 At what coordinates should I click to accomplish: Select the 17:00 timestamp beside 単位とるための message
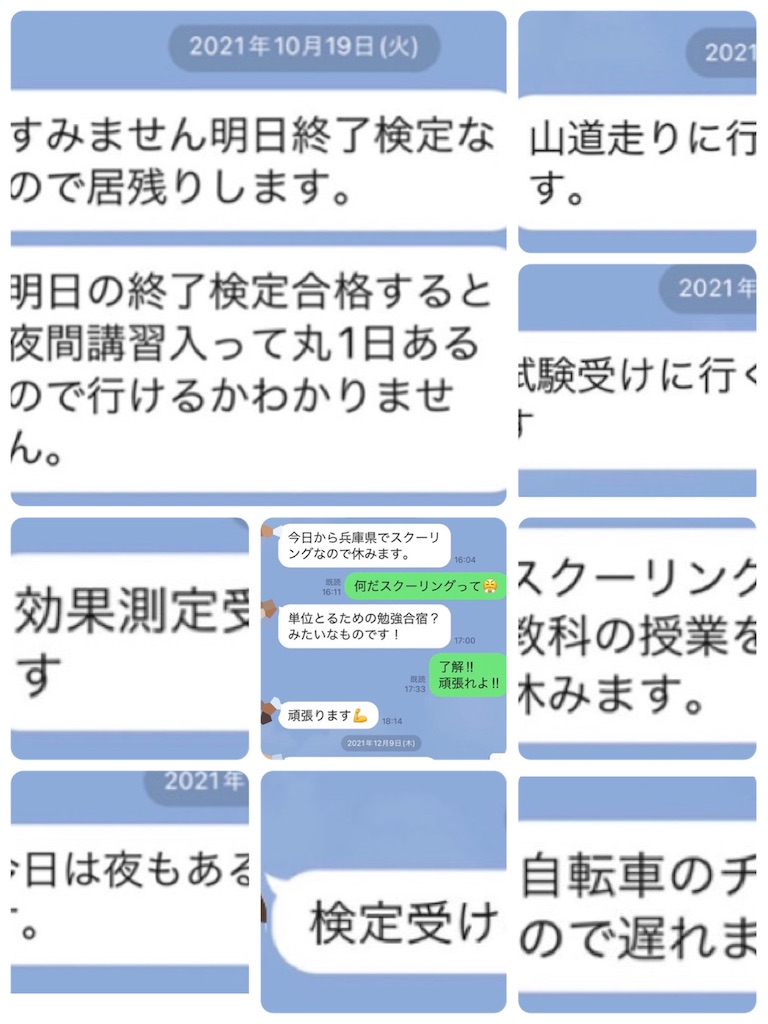click(463, 640)
